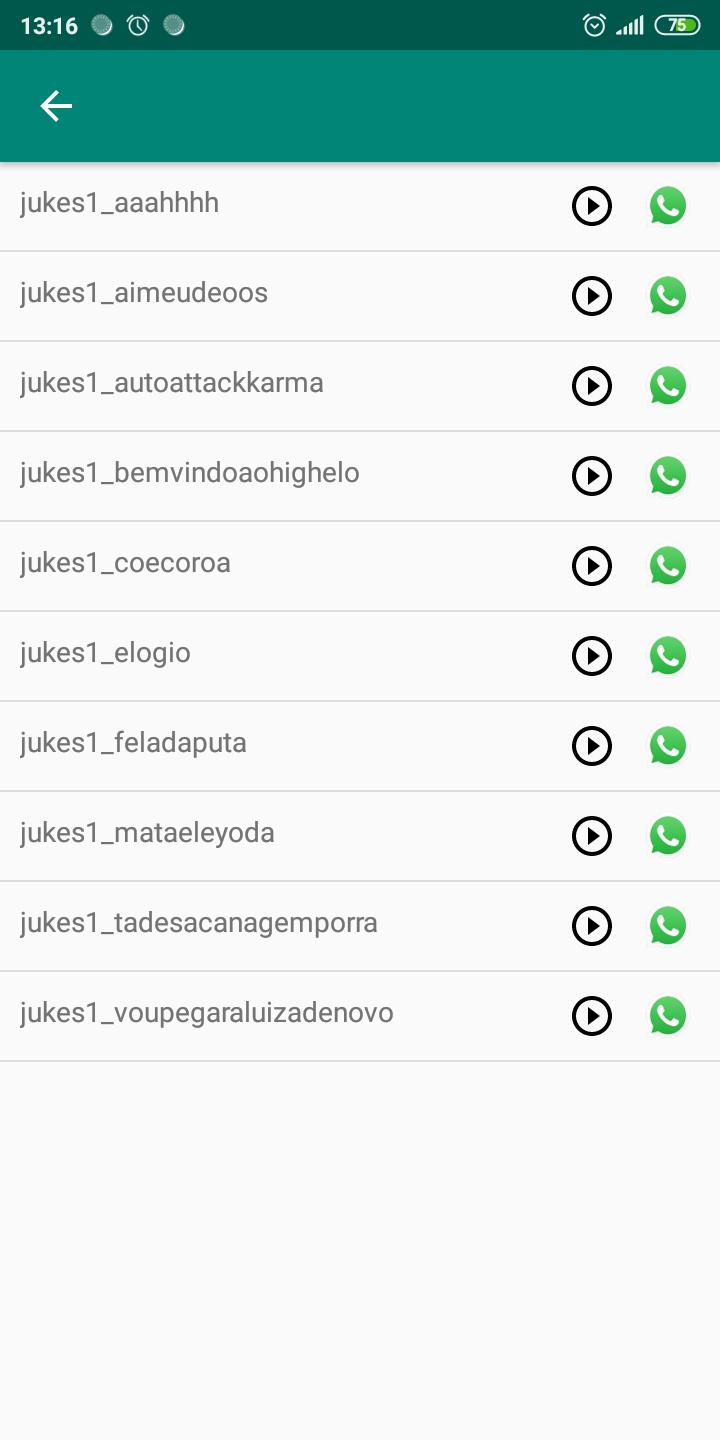
Task: Tap the WhatsApp icon for jukes1_coecoroa
Action: click(668, 566)
